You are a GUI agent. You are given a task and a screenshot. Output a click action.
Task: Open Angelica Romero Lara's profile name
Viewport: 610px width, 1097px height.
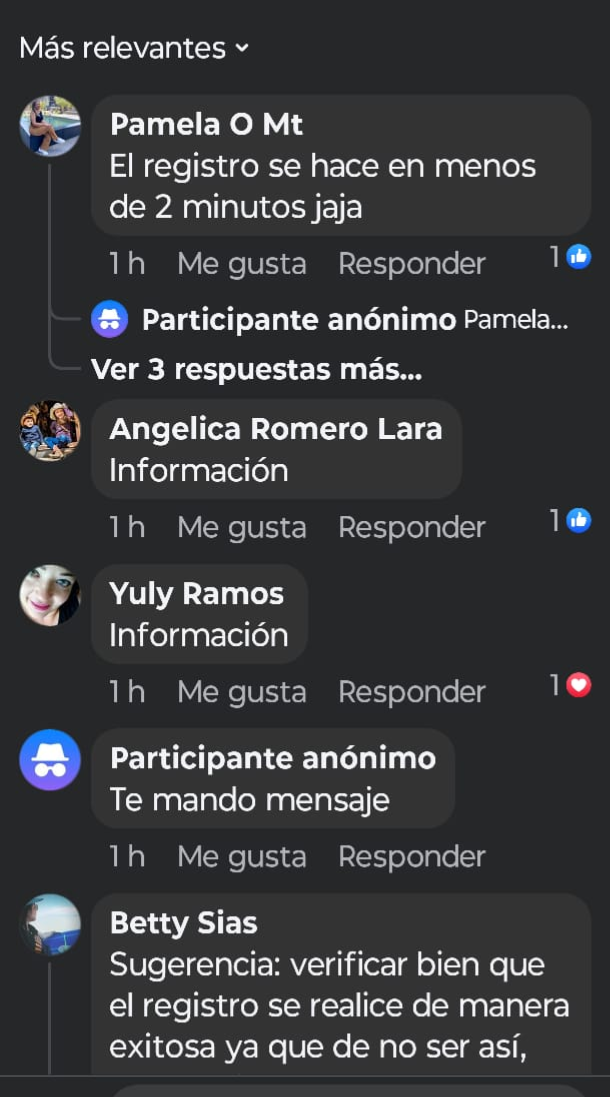pyautogui.click(x=275, y=429)
